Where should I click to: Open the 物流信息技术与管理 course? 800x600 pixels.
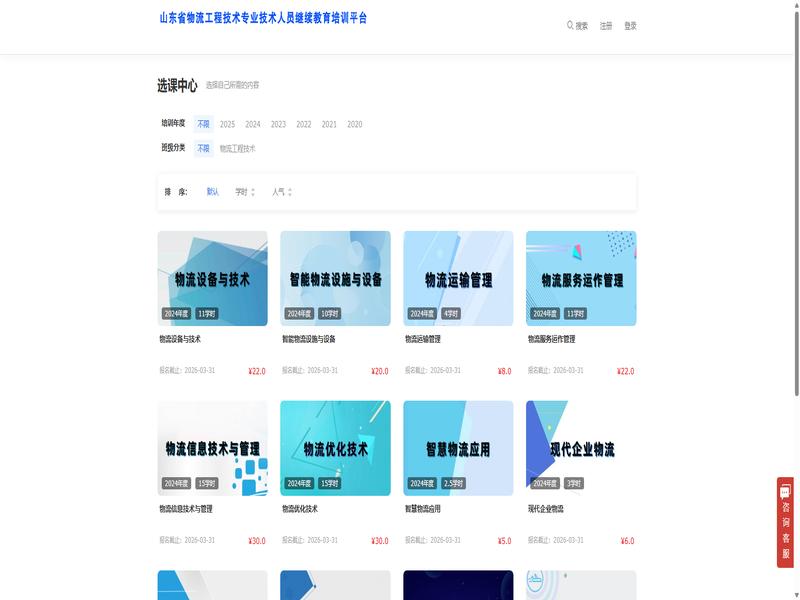pos(212,449)
